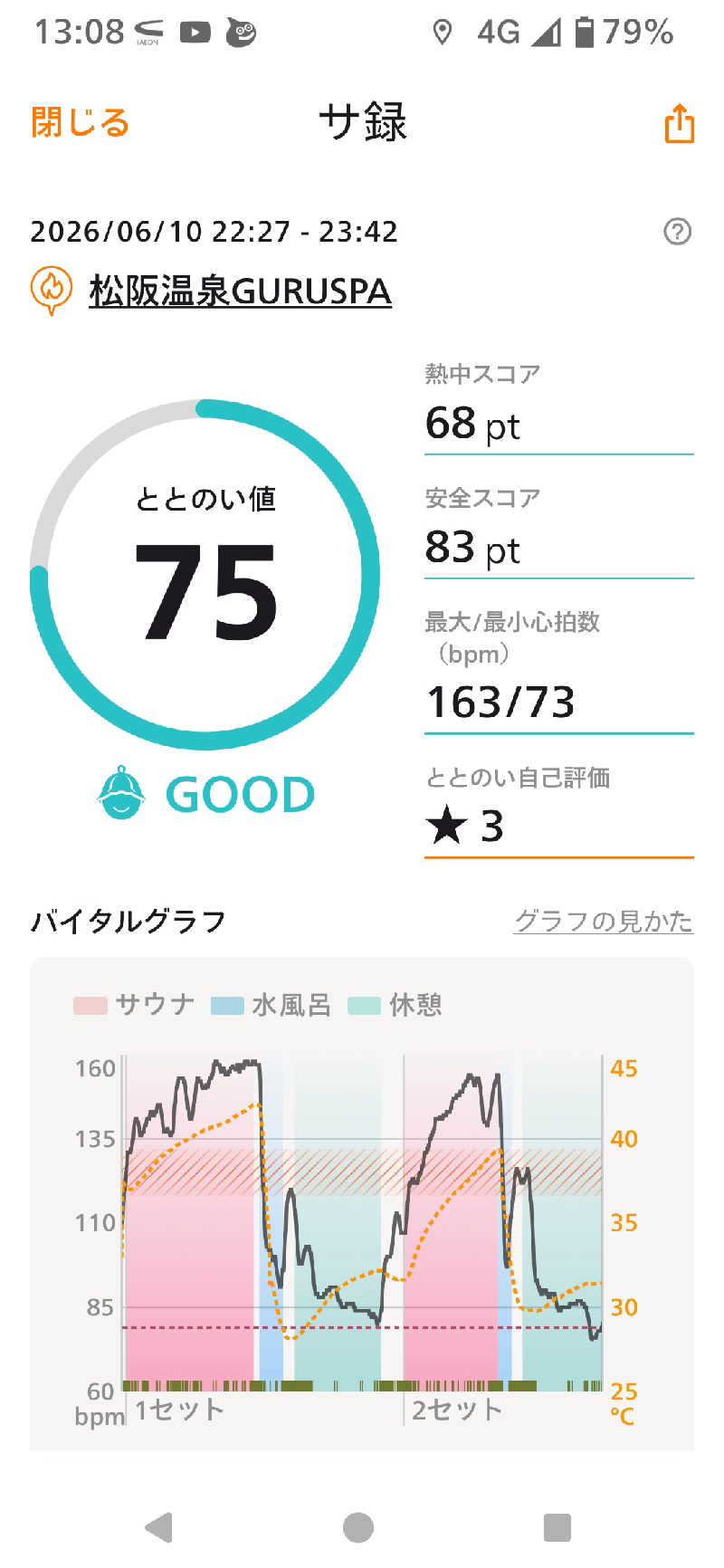Screen dimensions: 724x1568
Task: Share this sauna record
Action: point(679,123)
